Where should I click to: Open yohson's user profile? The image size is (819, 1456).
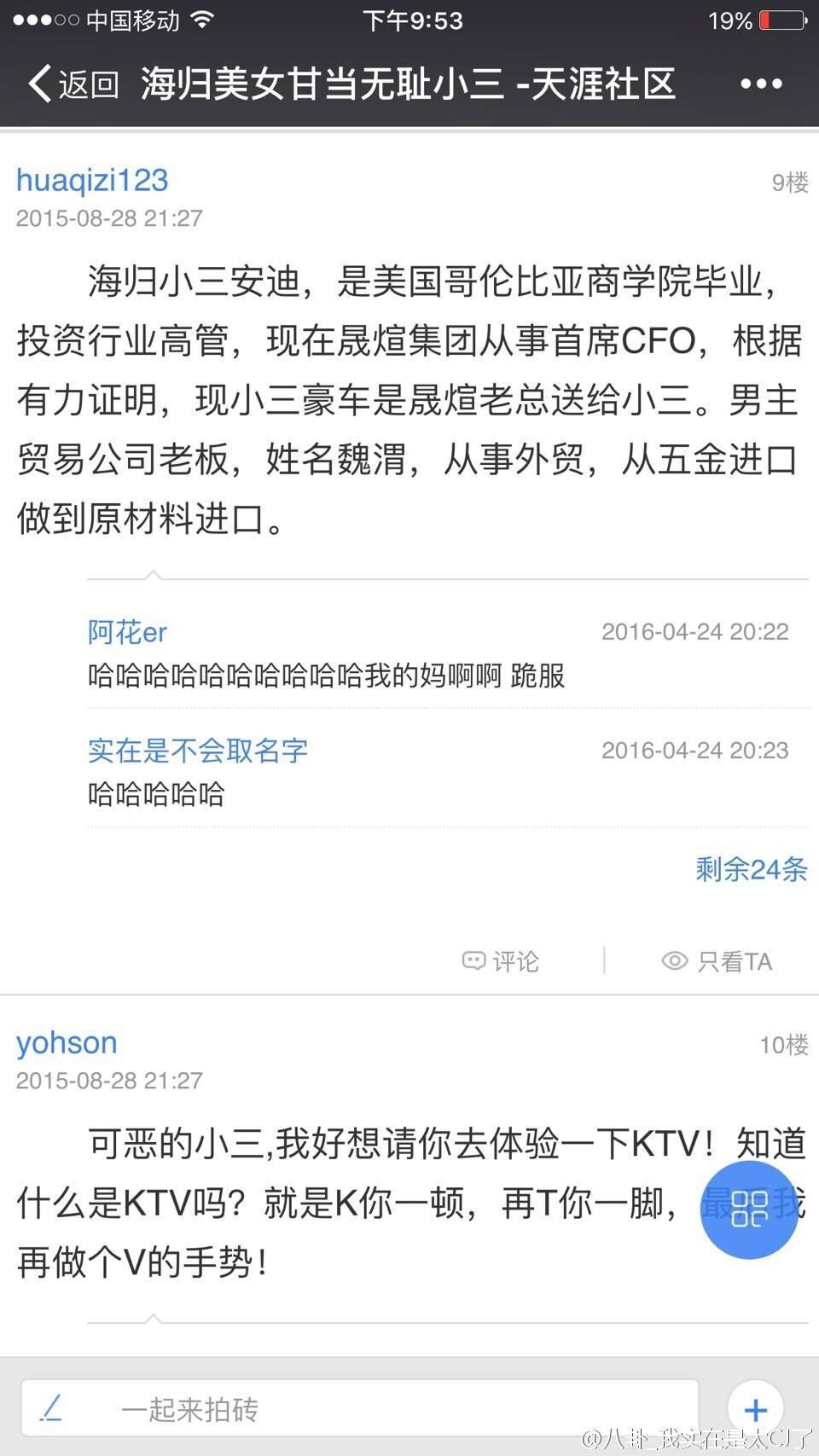[67, 1042]
